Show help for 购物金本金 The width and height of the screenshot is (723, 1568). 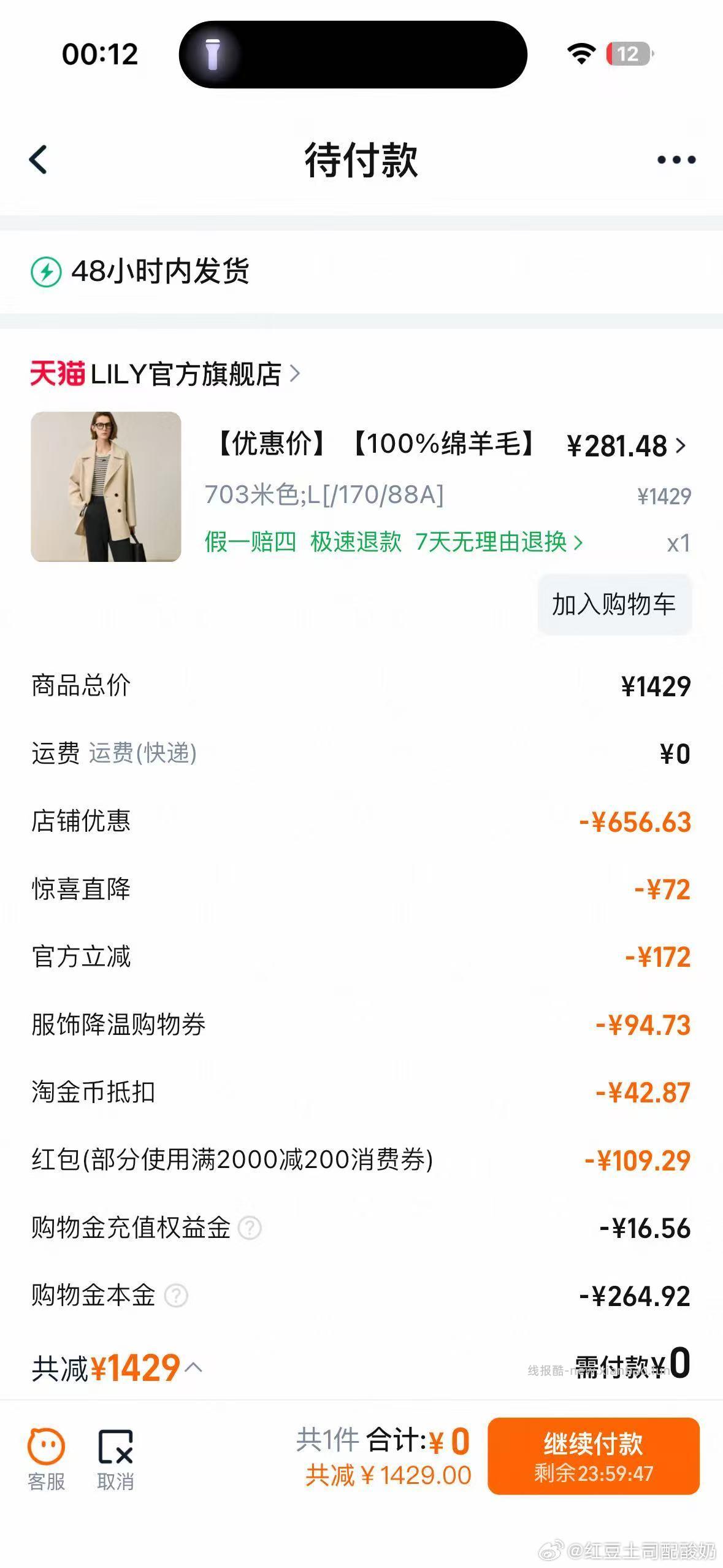(176, 1296)
